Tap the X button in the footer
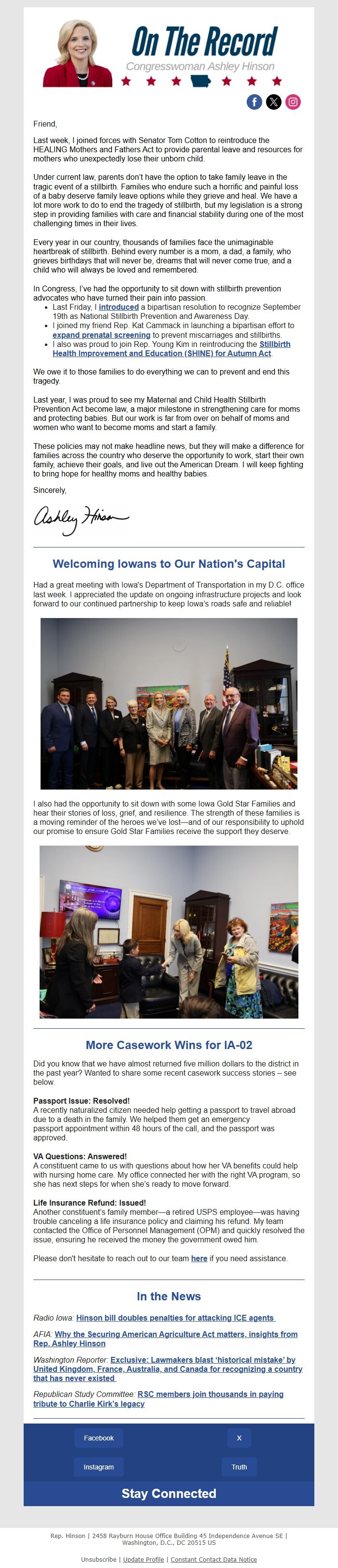338x1568 pixels. click(x=239, y=1438)
